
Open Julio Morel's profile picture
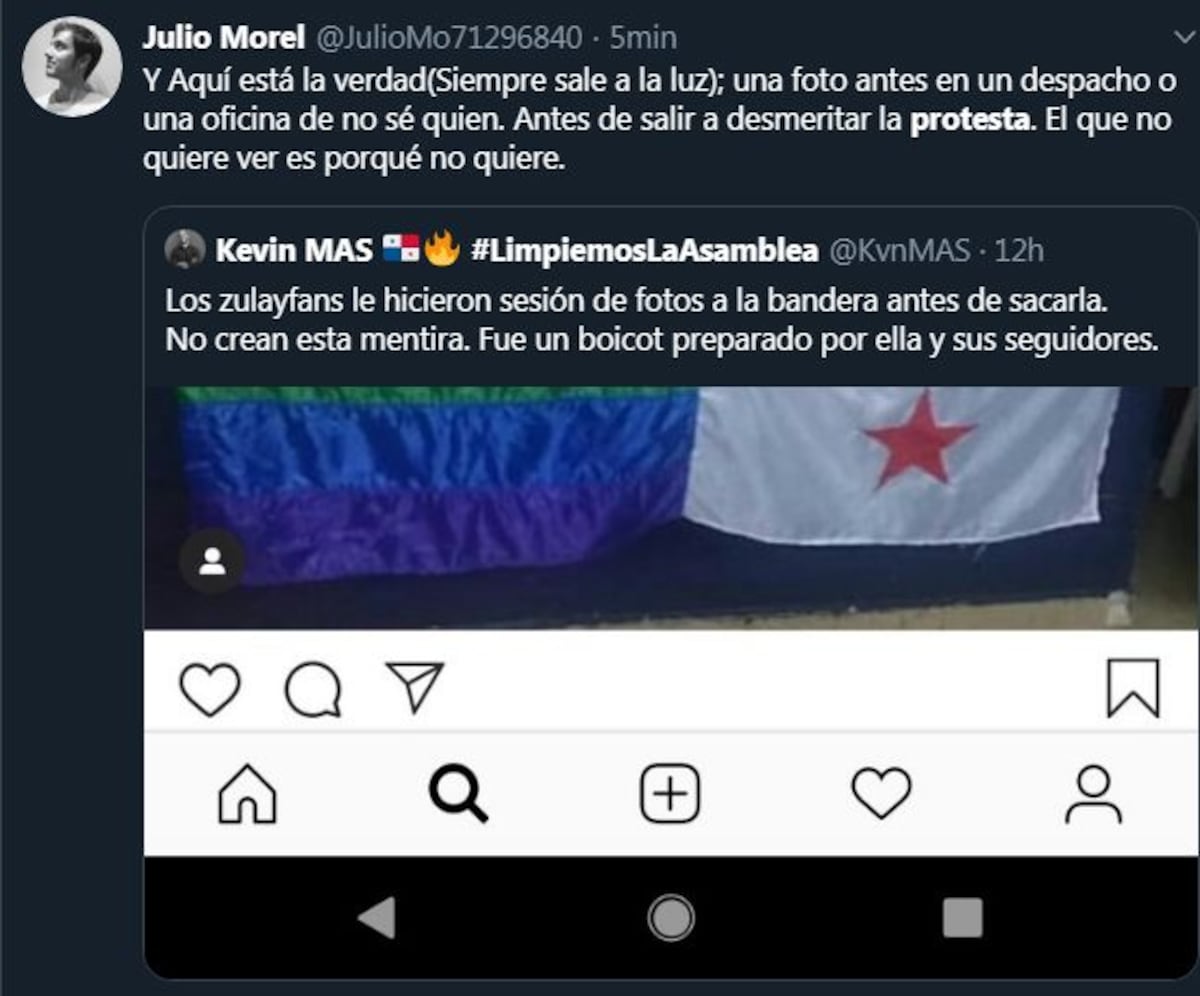72,66
